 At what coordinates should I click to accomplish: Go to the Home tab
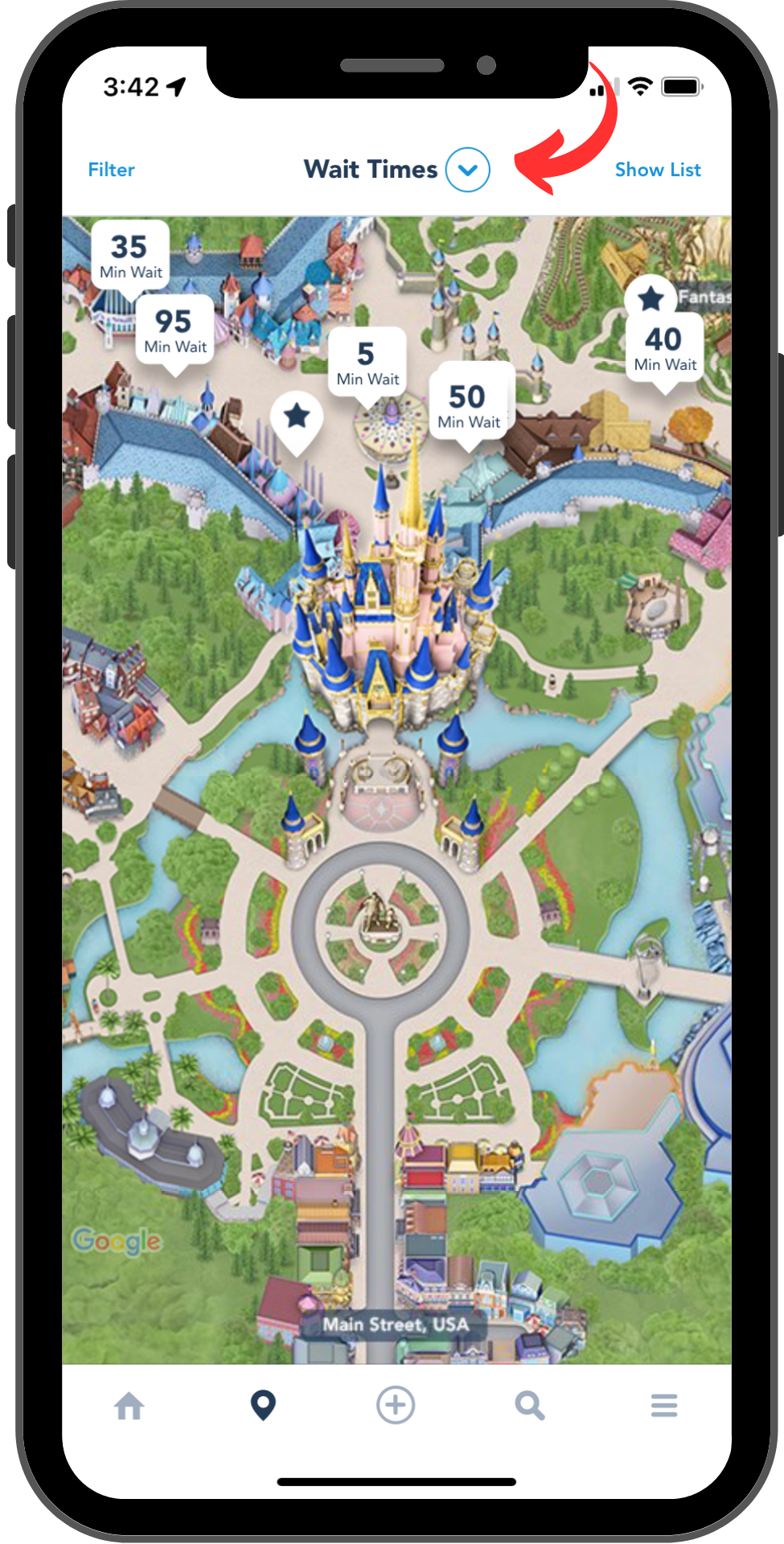(129, 1406)
